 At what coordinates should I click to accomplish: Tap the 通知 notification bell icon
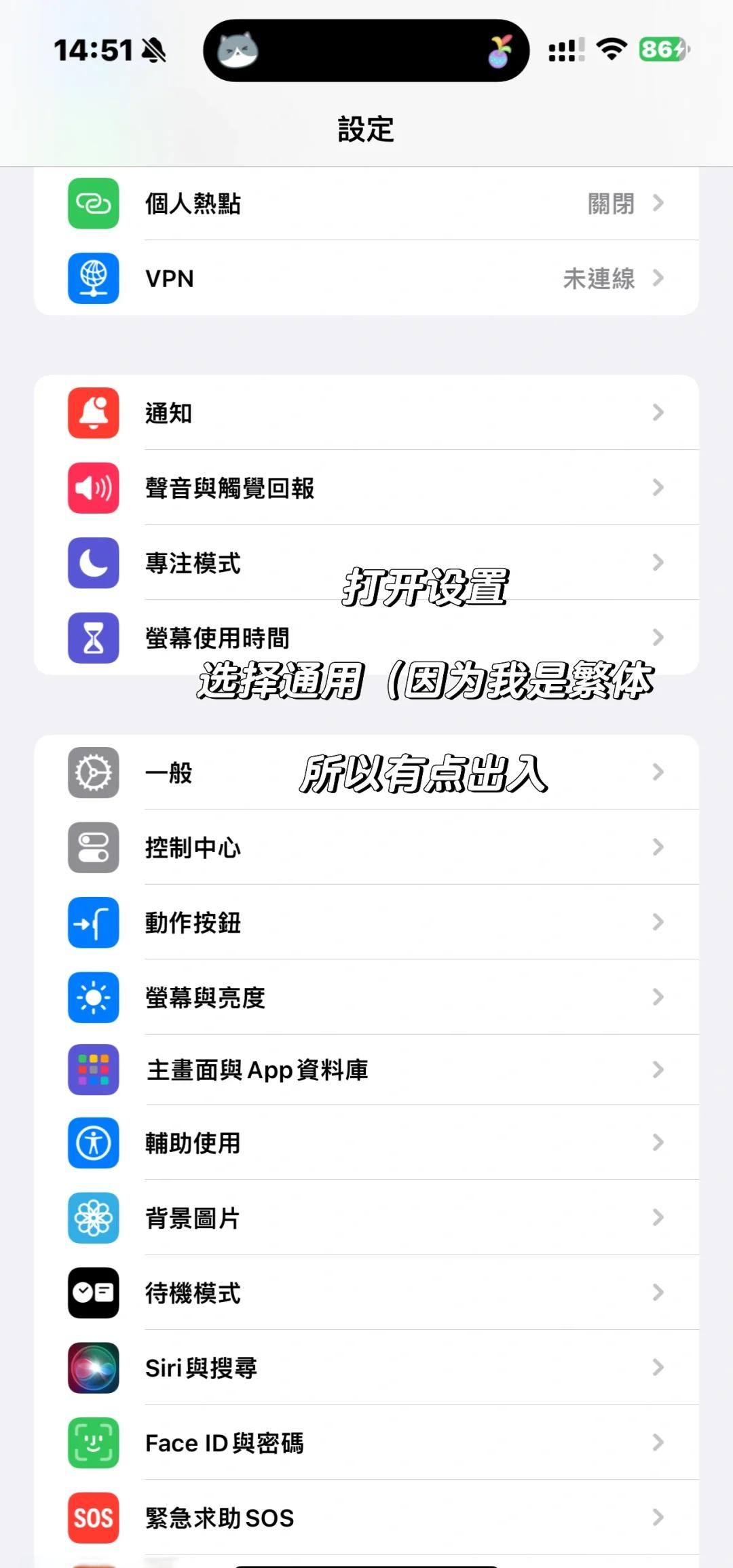click(x=93, y=413)
